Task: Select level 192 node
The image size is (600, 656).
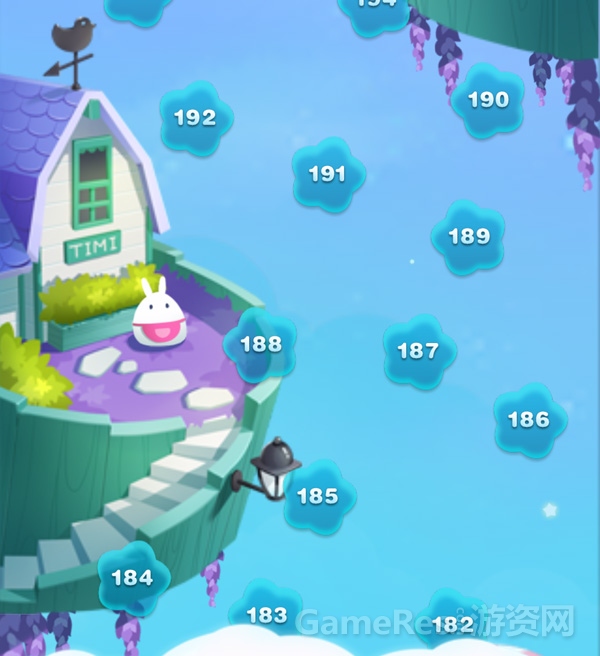Action: [x=196, y=118]
